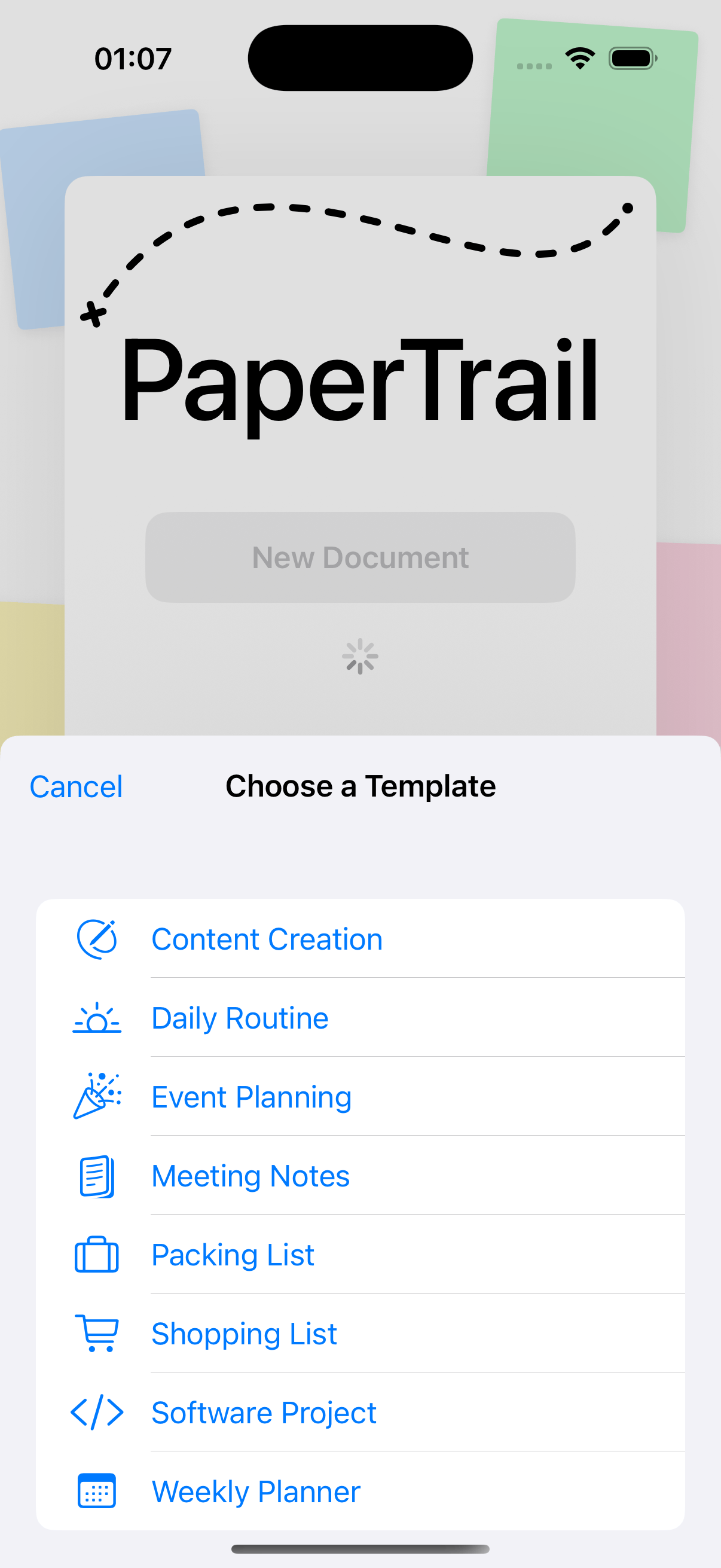Choose the Shopping List template
The width and height of the screenshot is (721, 1568).
243,1334
